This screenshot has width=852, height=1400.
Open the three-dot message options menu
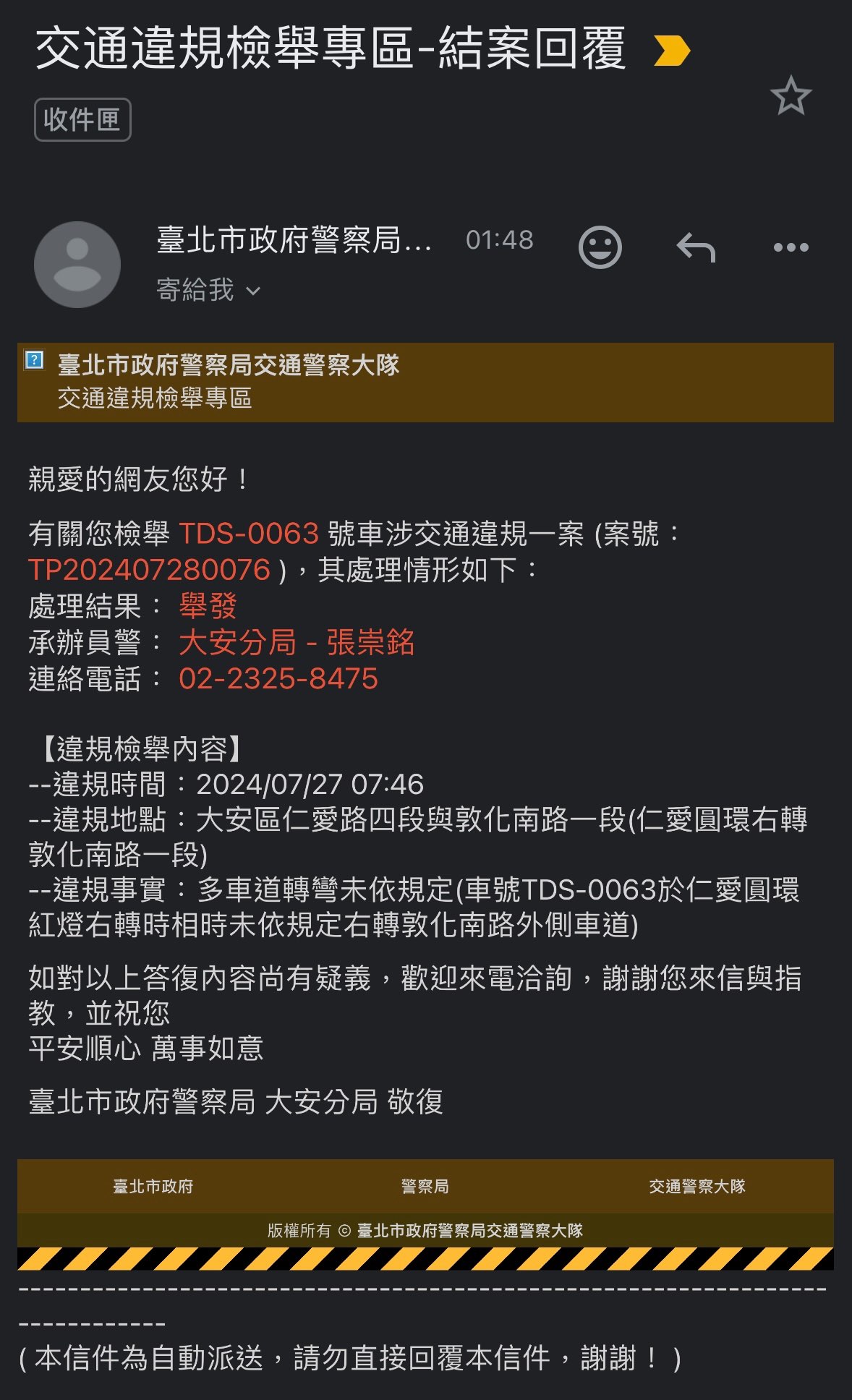click(x=791, y=247)
